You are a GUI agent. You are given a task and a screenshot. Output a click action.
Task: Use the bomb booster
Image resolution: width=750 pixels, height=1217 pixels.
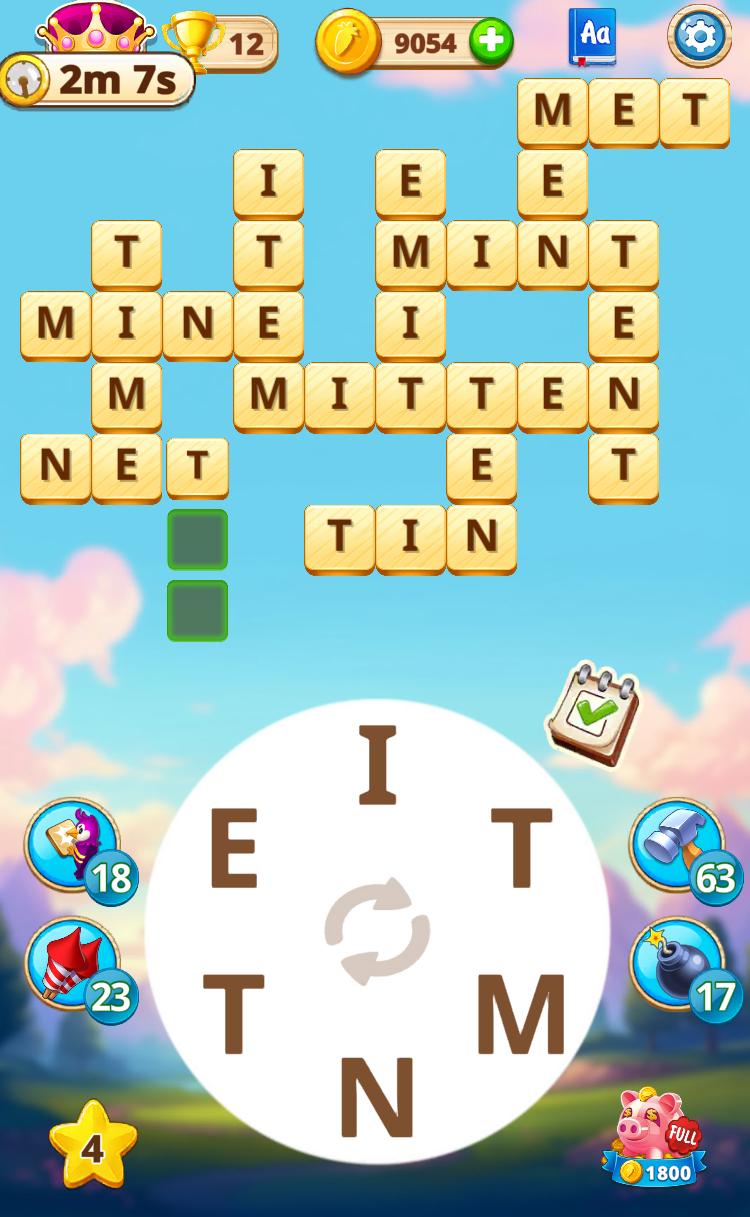676,964
